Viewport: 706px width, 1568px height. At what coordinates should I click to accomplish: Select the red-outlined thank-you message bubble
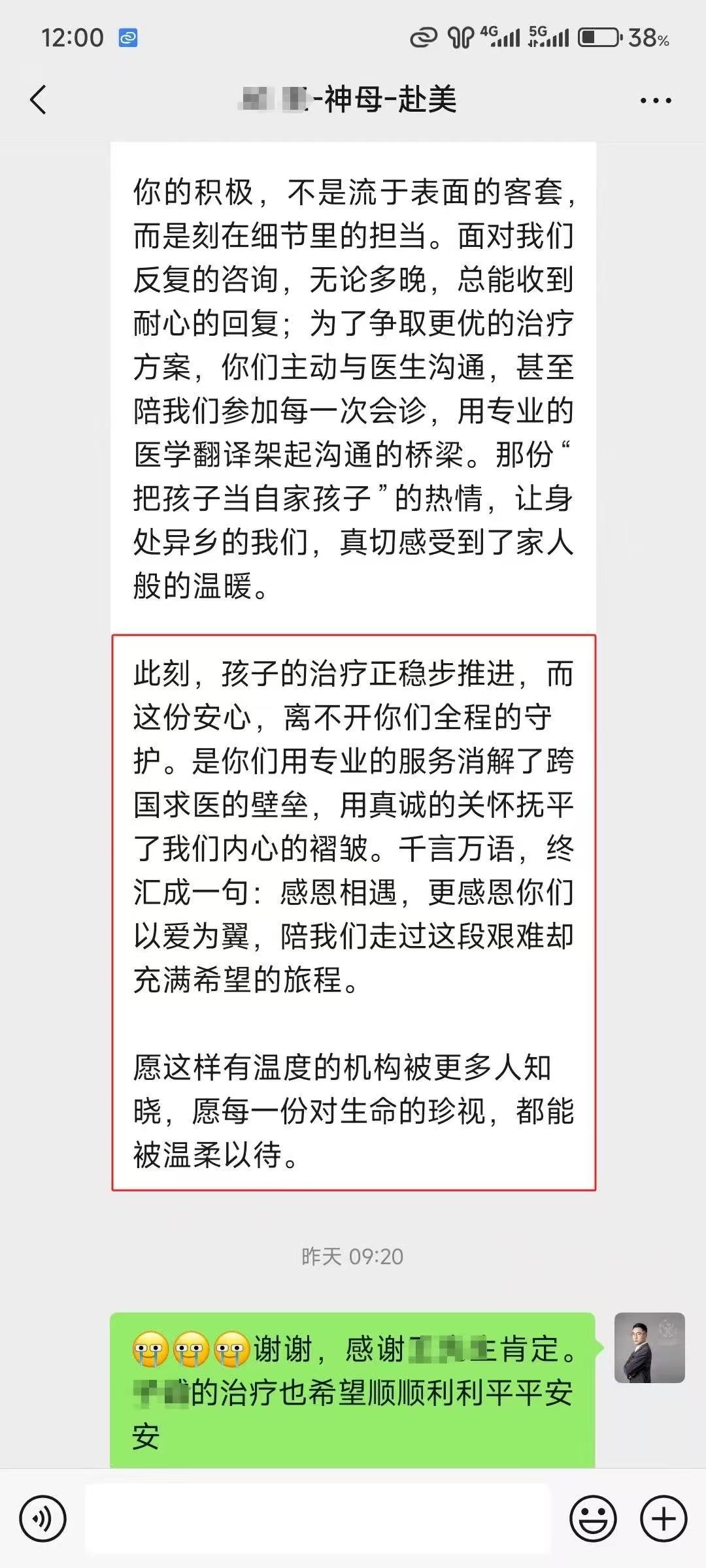[353, 915]
